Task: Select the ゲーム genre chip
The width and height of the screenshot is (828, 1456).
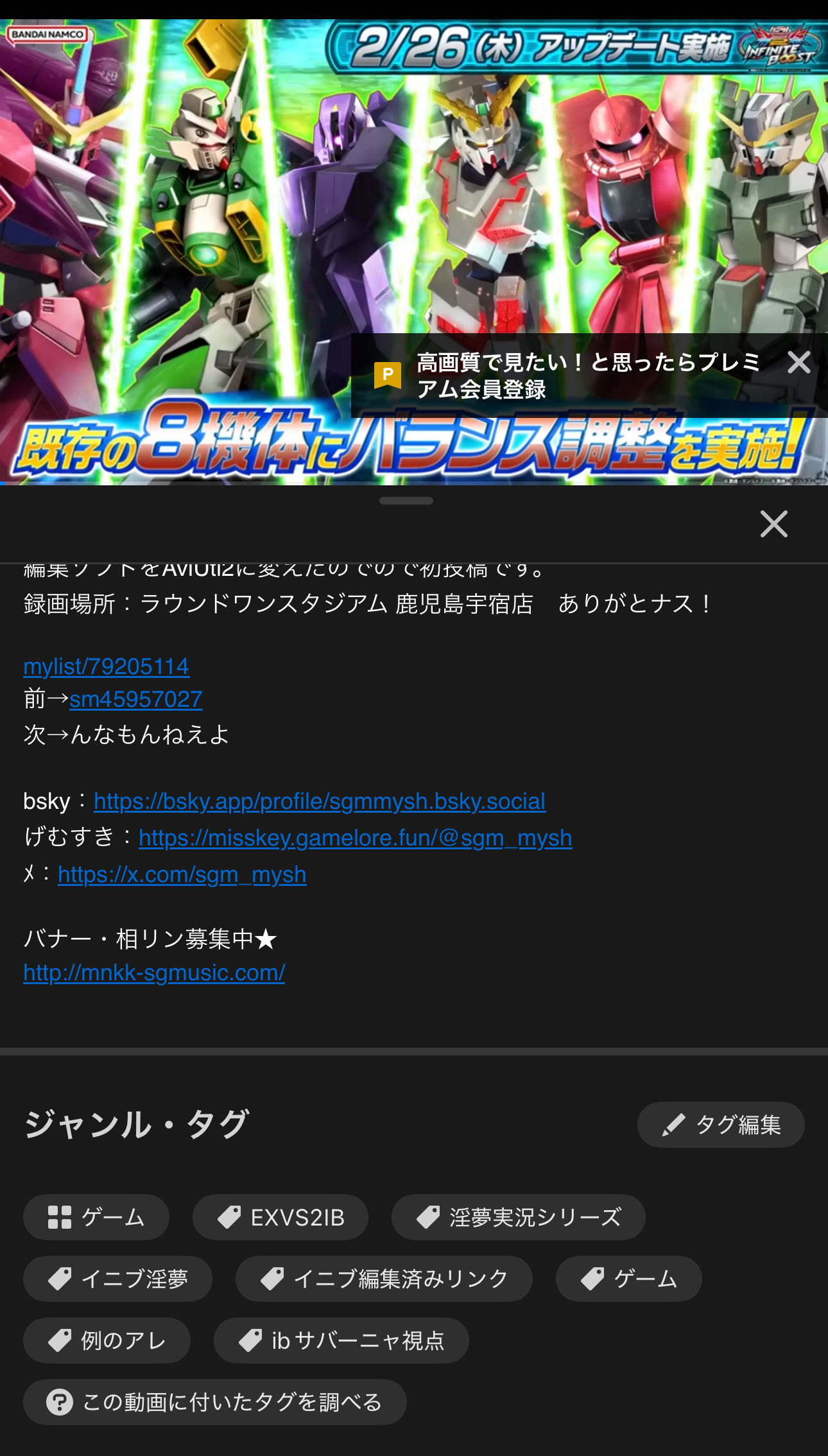Action: (x=96, y=1217)
